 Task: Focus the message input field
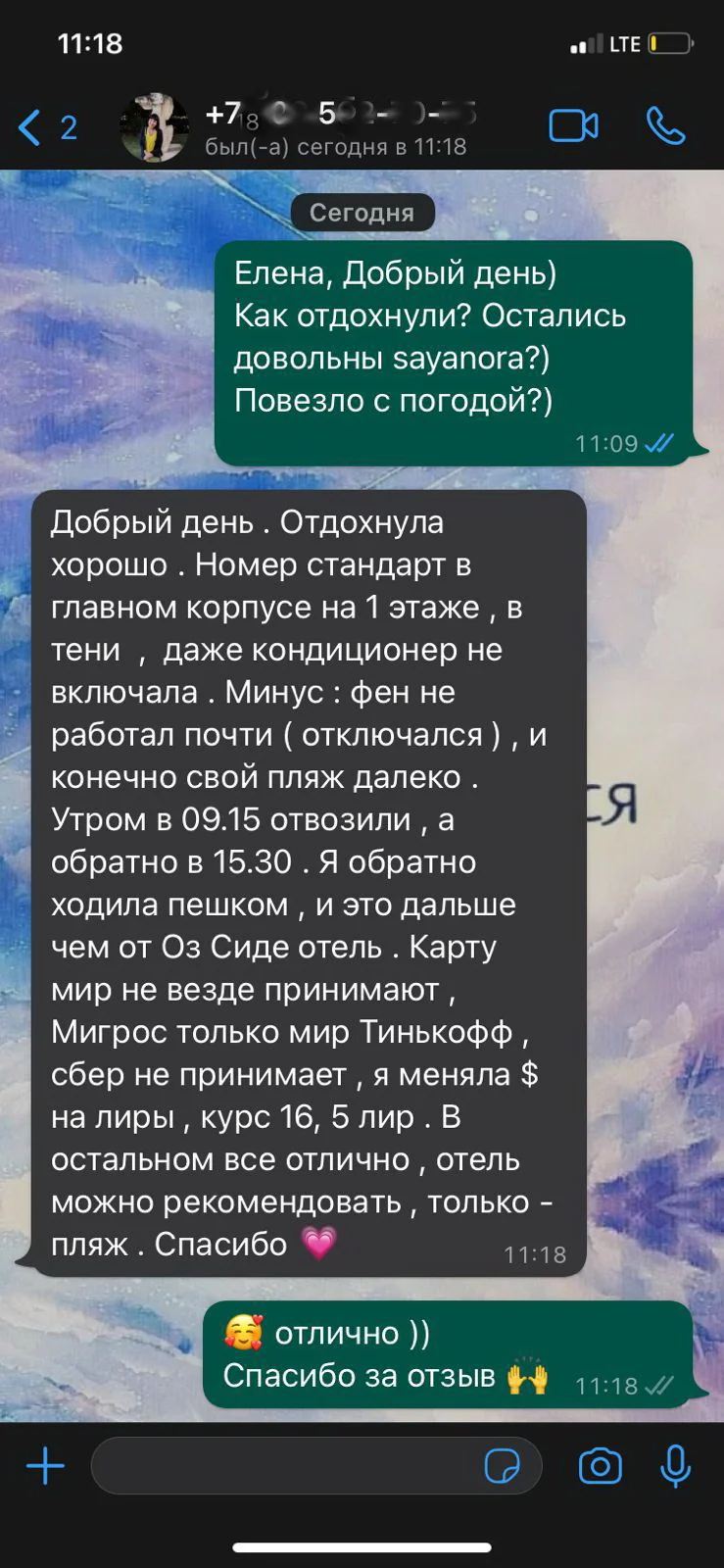284,1466
